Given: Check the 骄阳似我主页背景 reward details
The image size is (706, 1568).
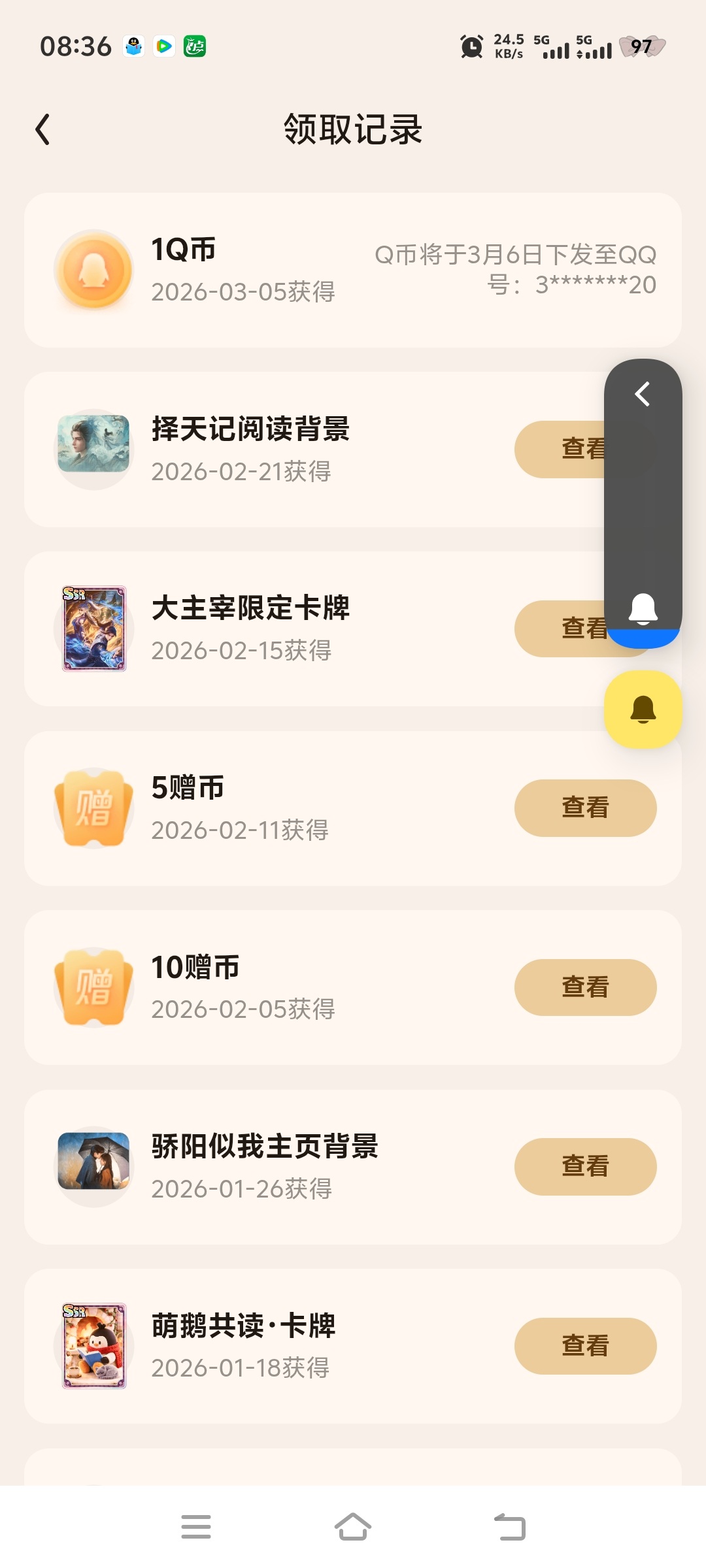Looking at the screenshot, I should pyautogui.click(x=585, y=1166).
